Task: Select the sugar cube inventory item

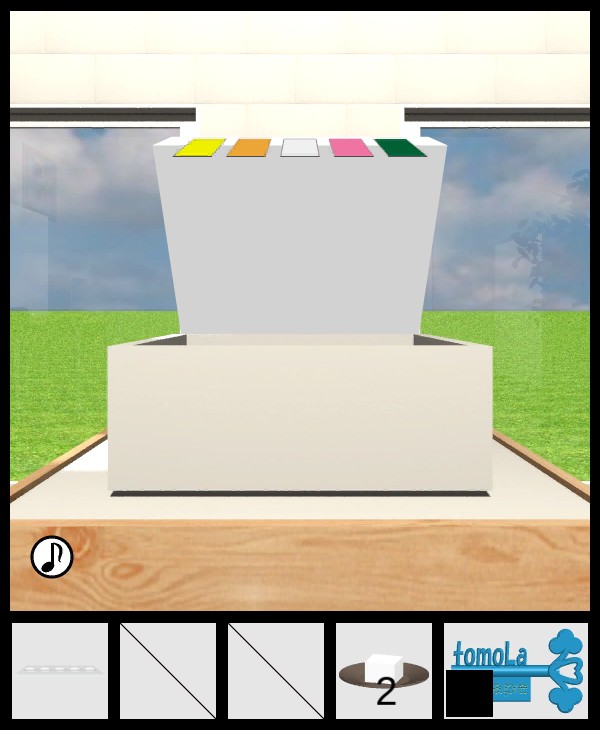Action: click(384, 670)
